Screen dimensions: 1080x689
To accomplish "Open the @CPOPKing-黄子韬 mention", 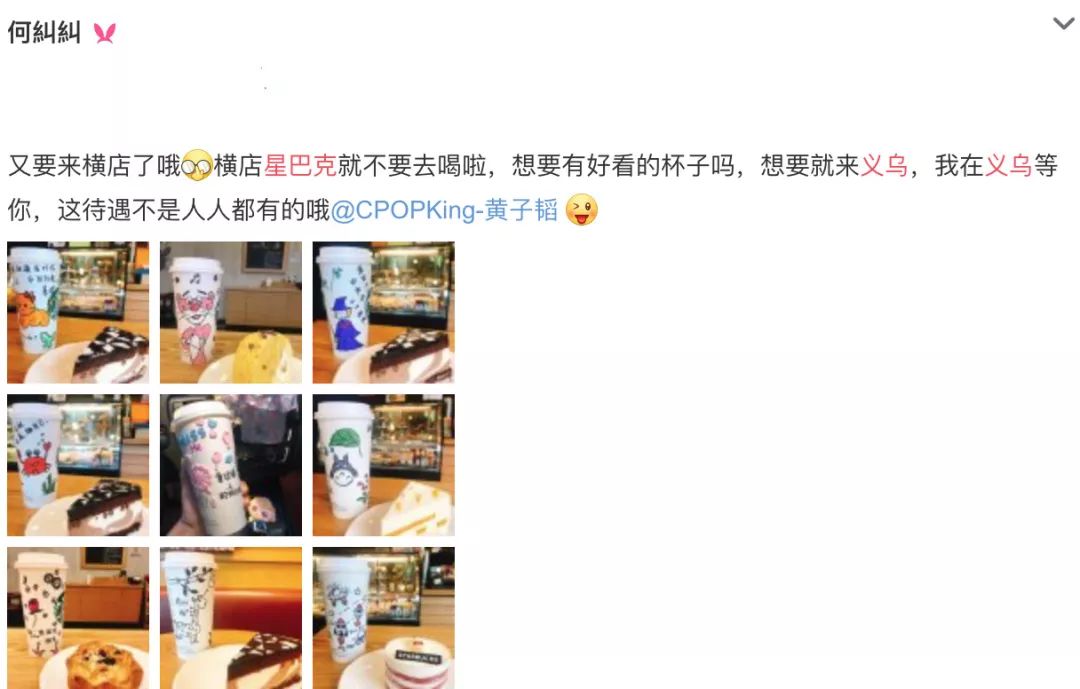I will [444, 212].
